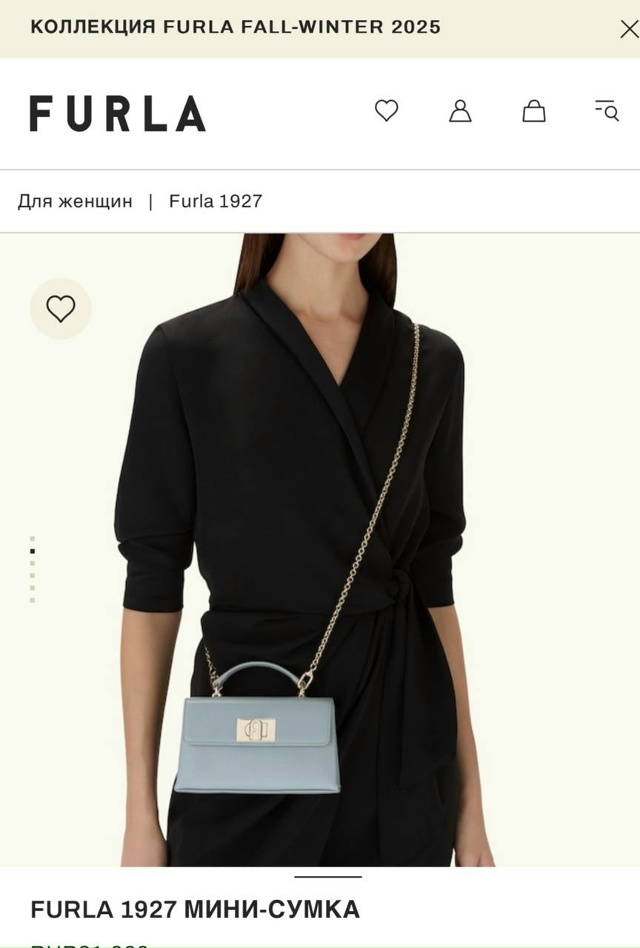
Task: Open the Fall-Winter 2025 collection banner
Action: 235,28
